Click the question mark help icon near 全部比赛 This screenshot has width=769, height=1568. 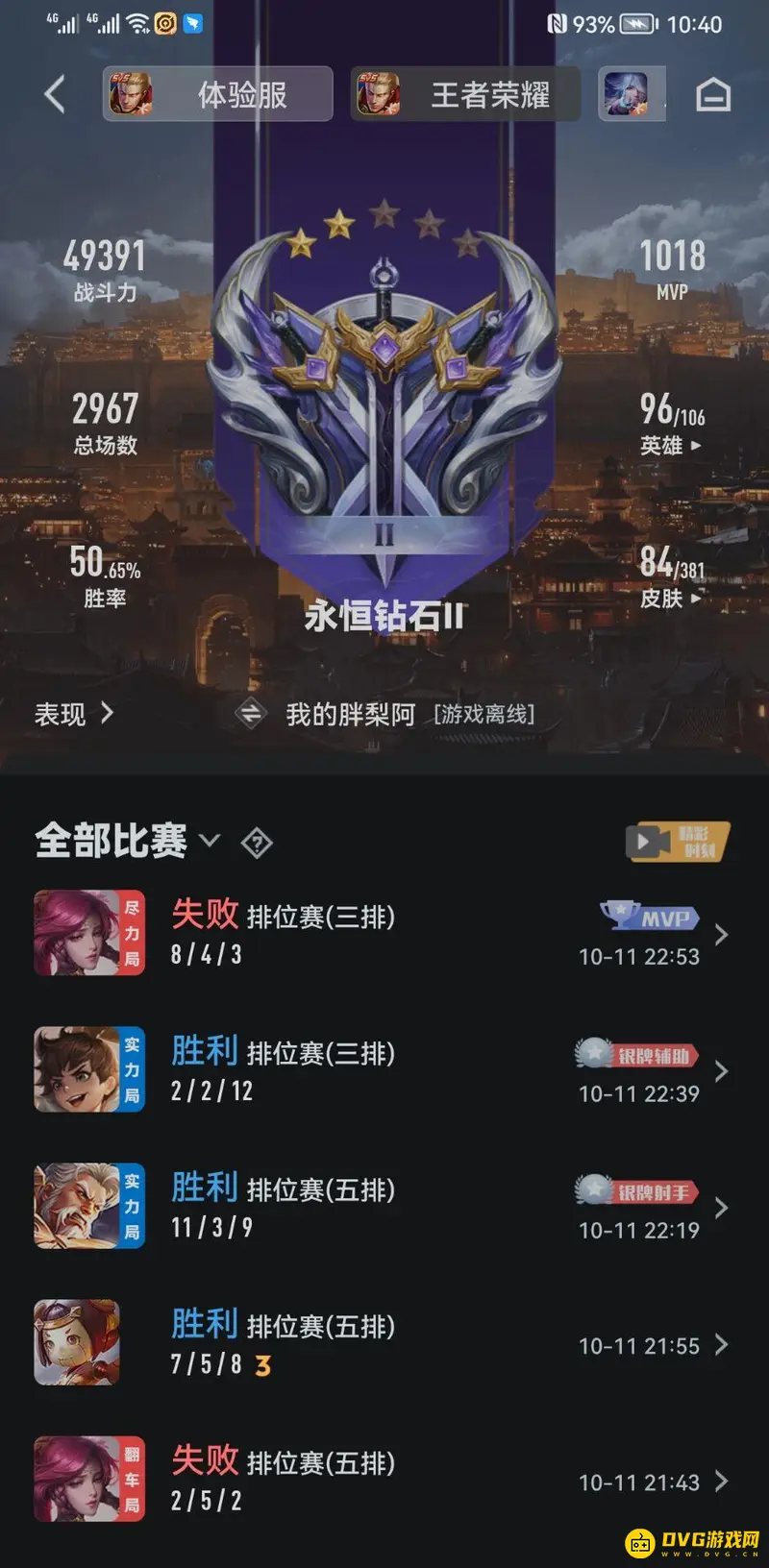[x=257, y=844]
